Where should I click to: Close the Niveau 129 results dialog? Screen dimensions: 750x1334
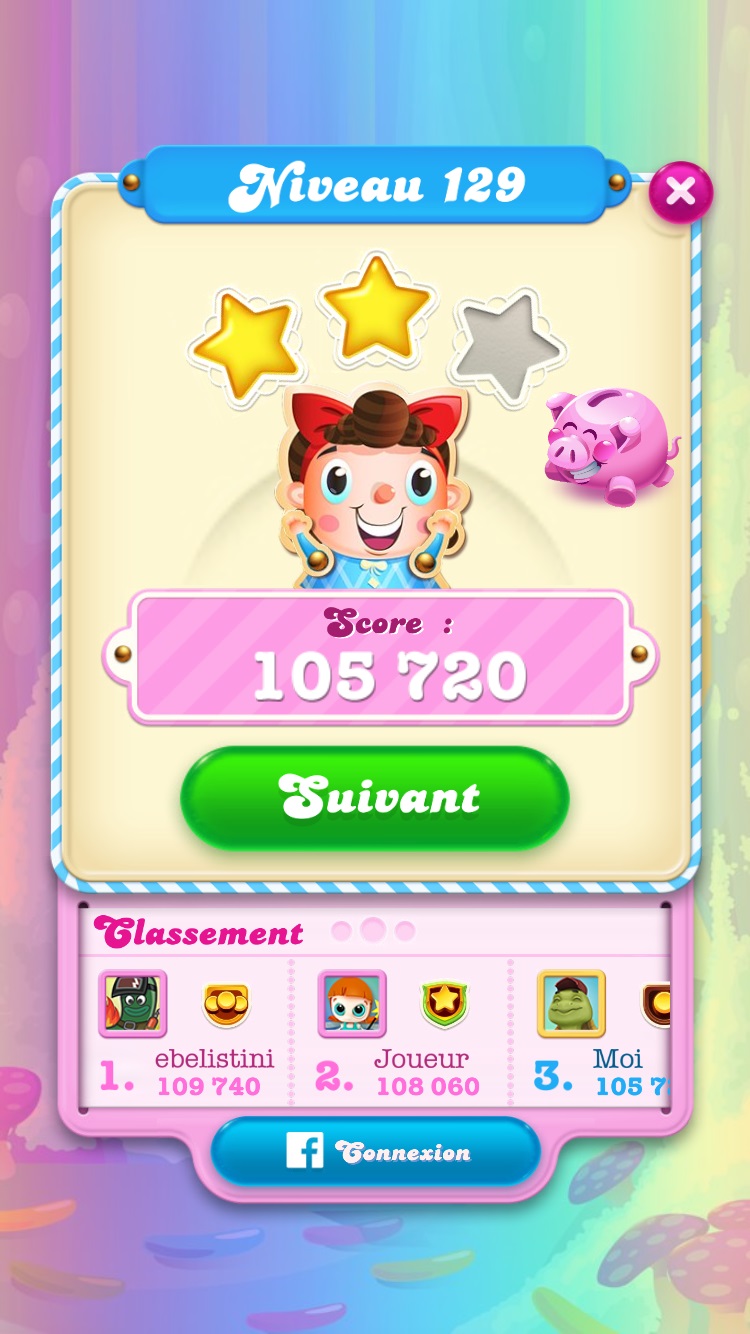point(681,192)
